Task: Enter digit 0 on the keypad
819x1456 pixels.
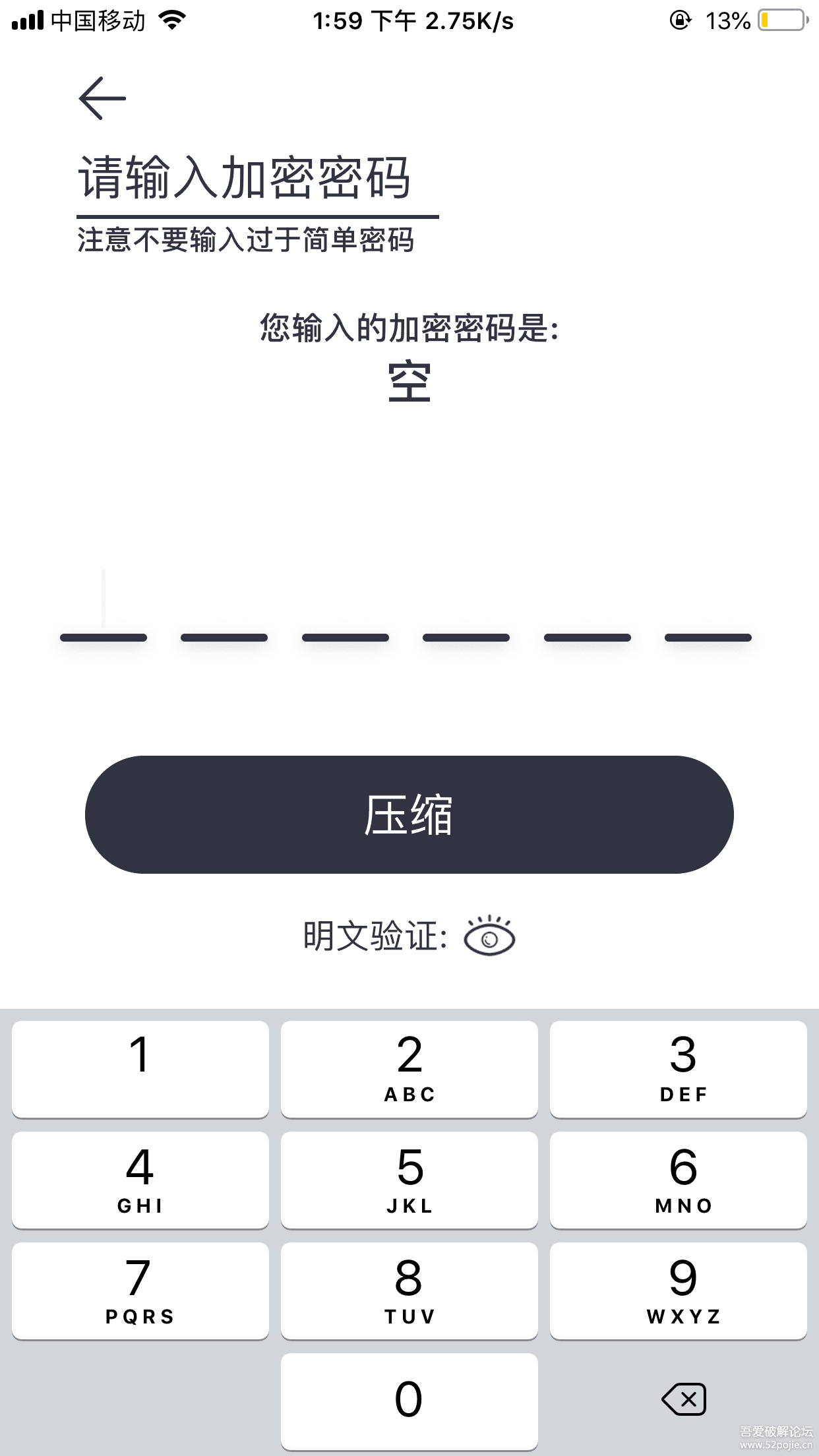Action: [409, 1401]
